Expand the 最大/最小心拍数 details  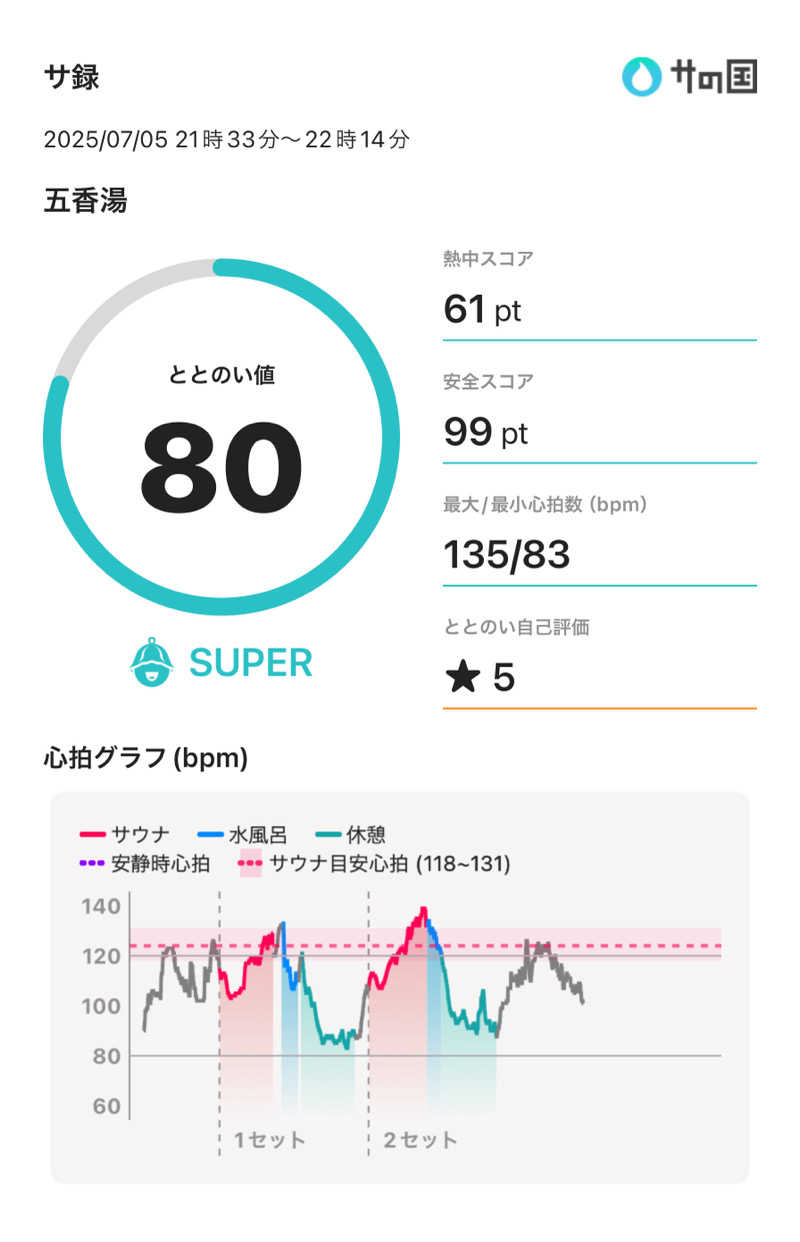[600, 535]
